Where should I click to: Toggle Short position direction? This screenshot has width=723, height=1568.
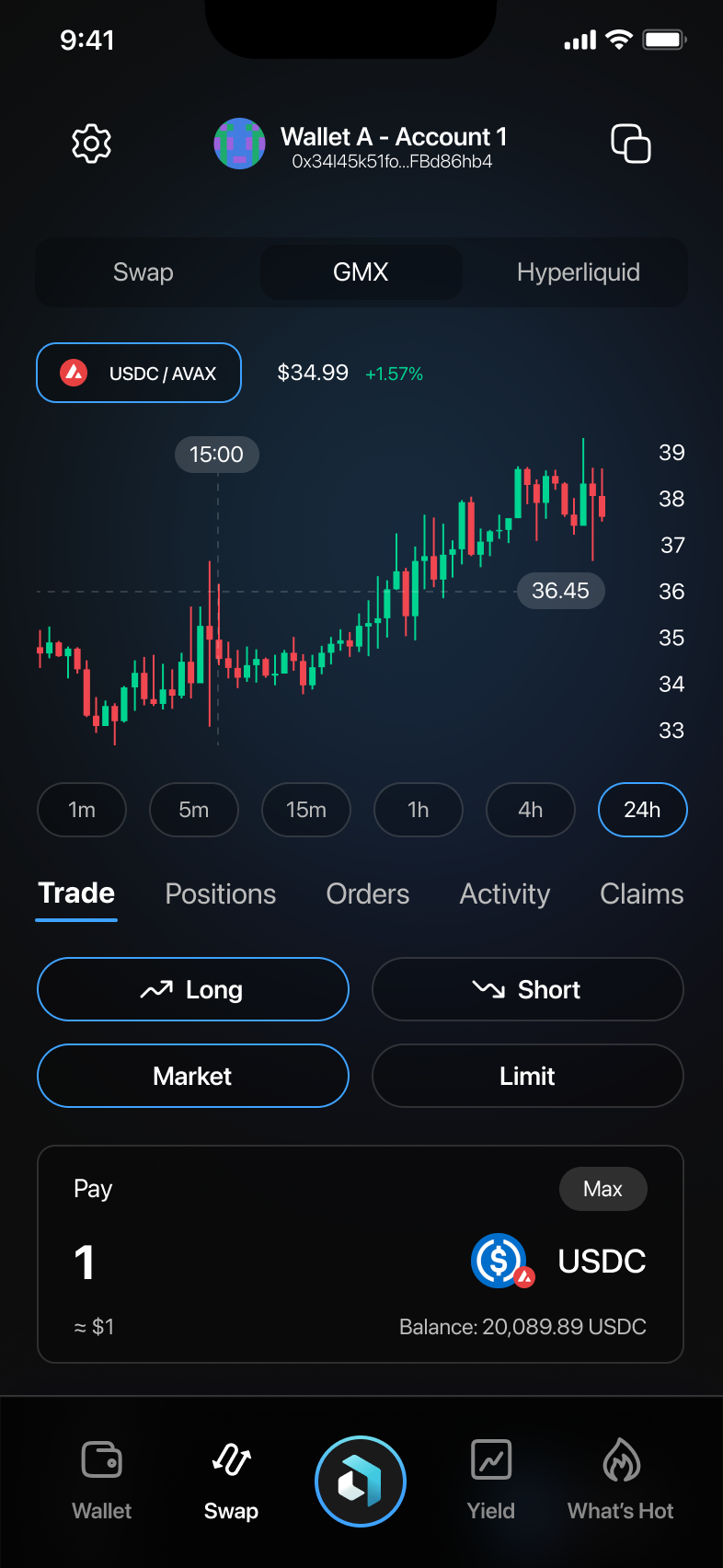[527, 989]
